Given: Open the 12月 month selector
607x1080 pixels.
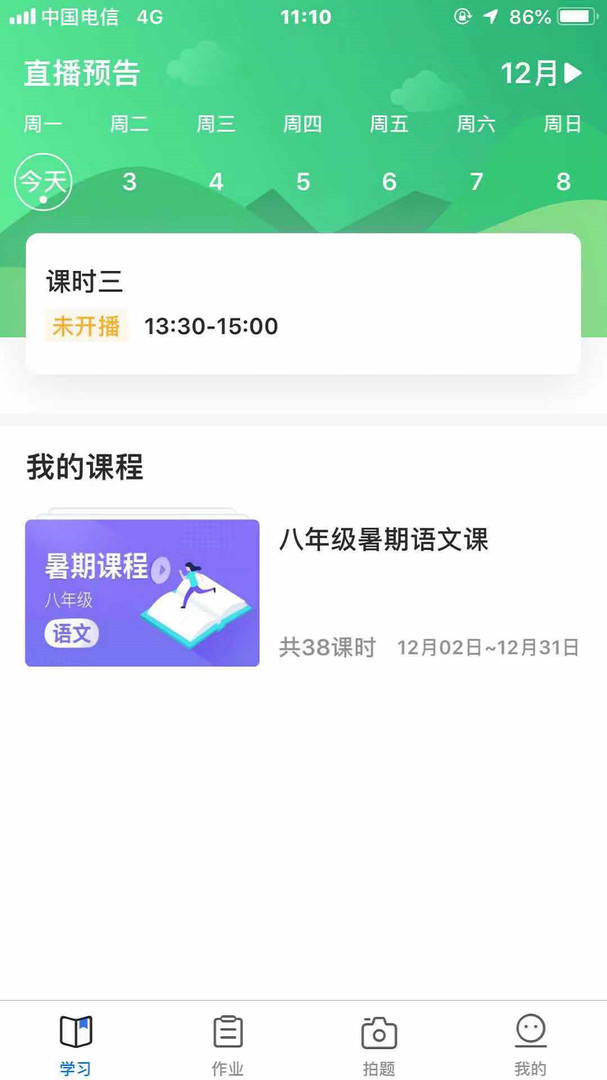Looking at the screenshot, I should click(541, 73).
